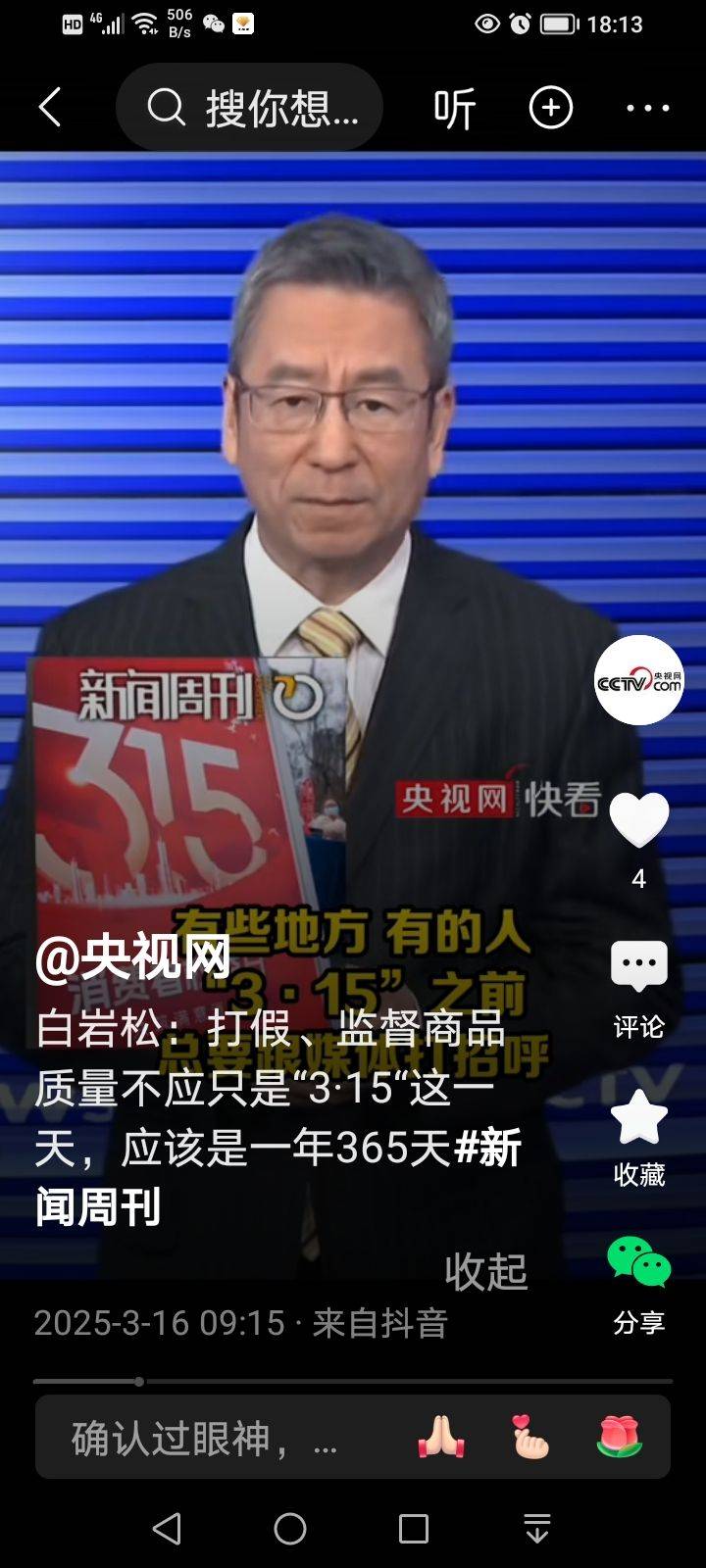Tap the 听 listen mode button

click(454, 108)
